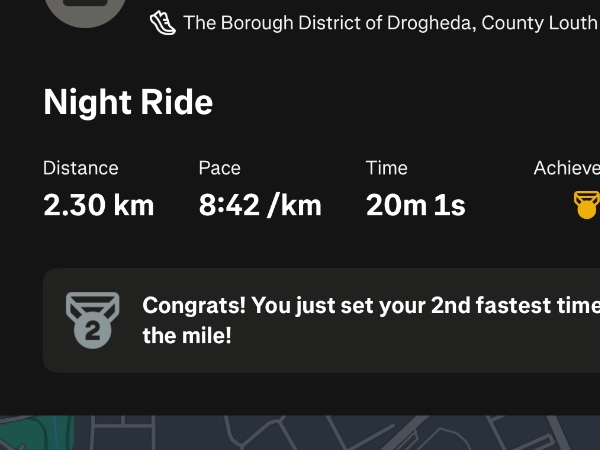Open the 2nd fastest mile congrats card
The height and width of the screenshot is (450, 600).
[x=330, y=320]
